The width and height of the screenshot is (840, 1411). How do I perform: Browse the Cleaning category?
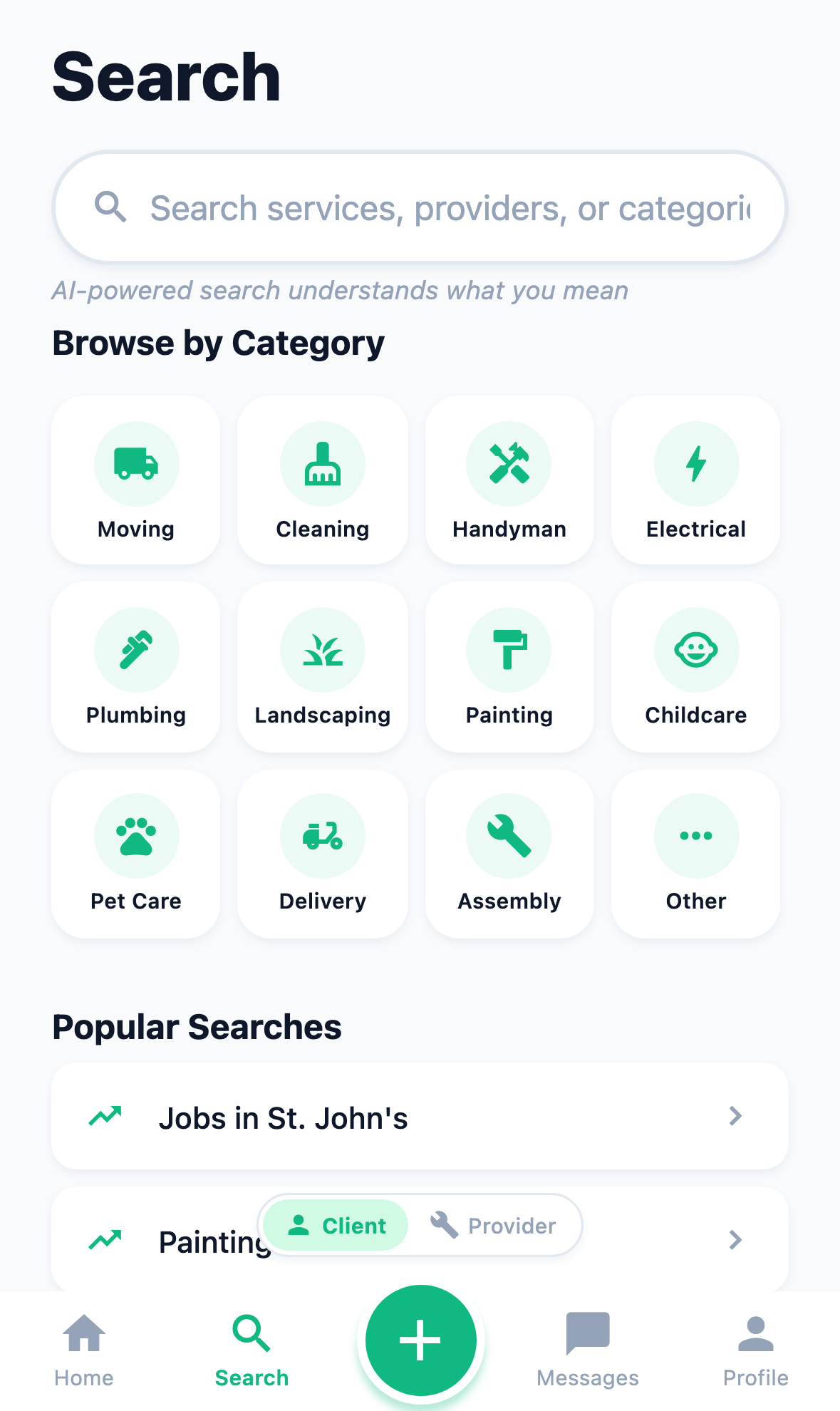point(323,480)
